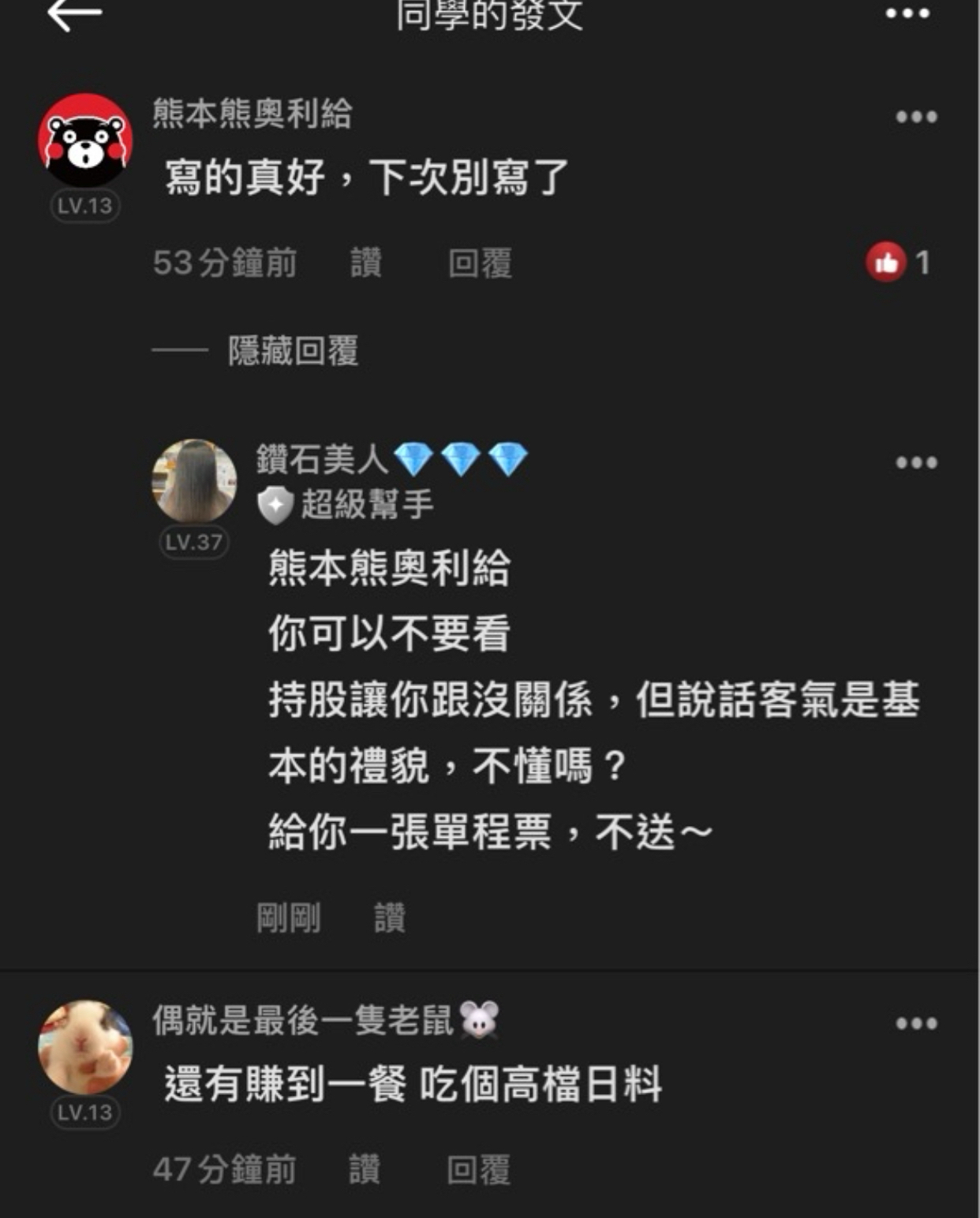The image size is (980, 1218).
Task: Like the comment 寫的真好，下次別寫了
Action: tap(365, 263)
